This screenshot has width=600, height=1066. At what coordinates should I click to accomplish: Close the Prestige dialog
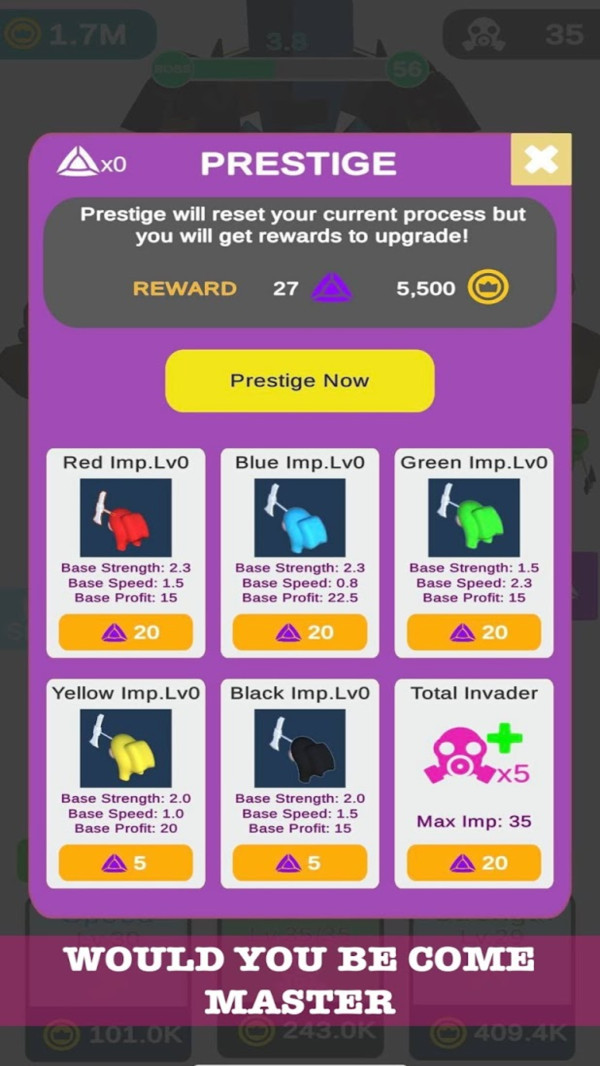[x=541, y=159]
